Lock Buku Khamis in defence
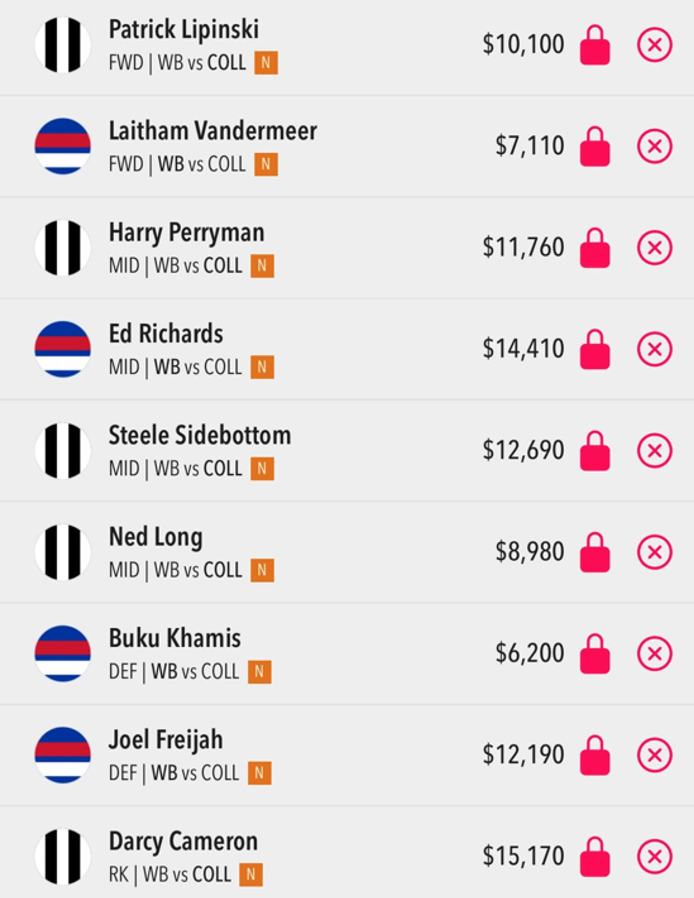 (595, 654)
